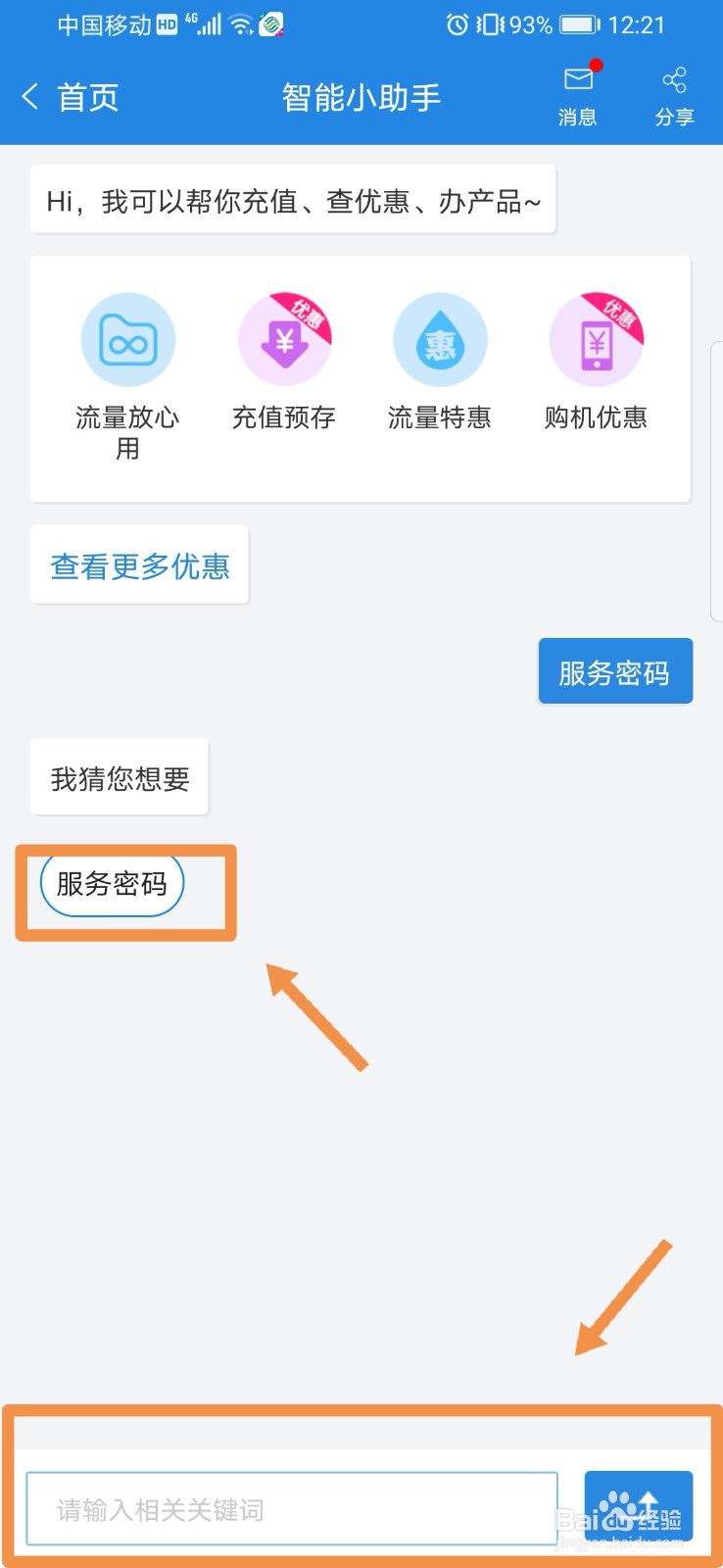723x1568 pixels.
Task: Open the 流量放心用 feature icon
Action: (x=127, y=338)
